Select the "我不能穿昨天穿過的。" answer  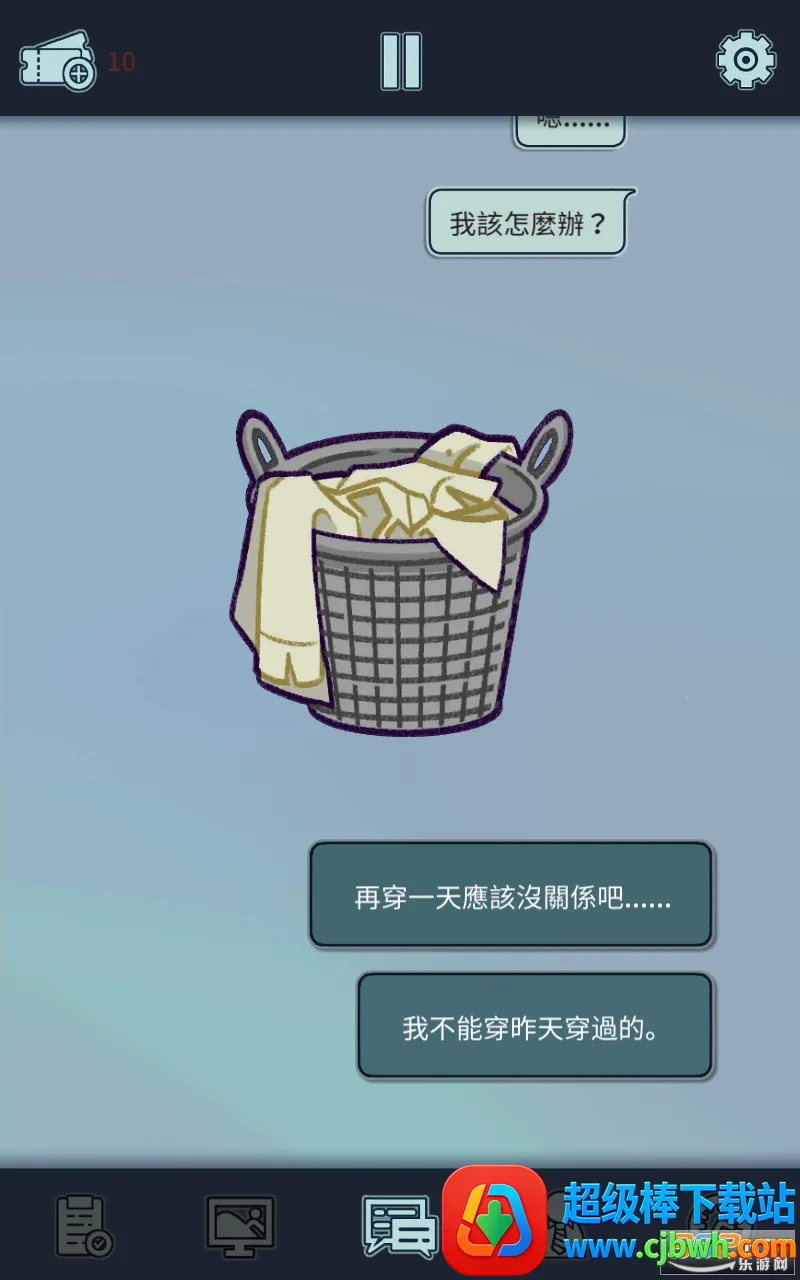point(534,1026)
